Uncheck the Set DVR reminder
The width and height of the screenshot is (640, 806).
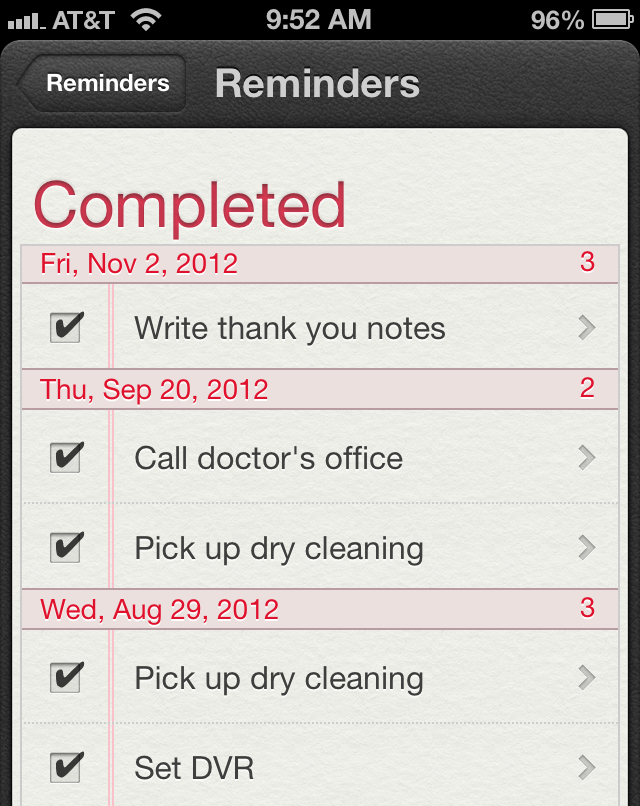tap(66, 768)
